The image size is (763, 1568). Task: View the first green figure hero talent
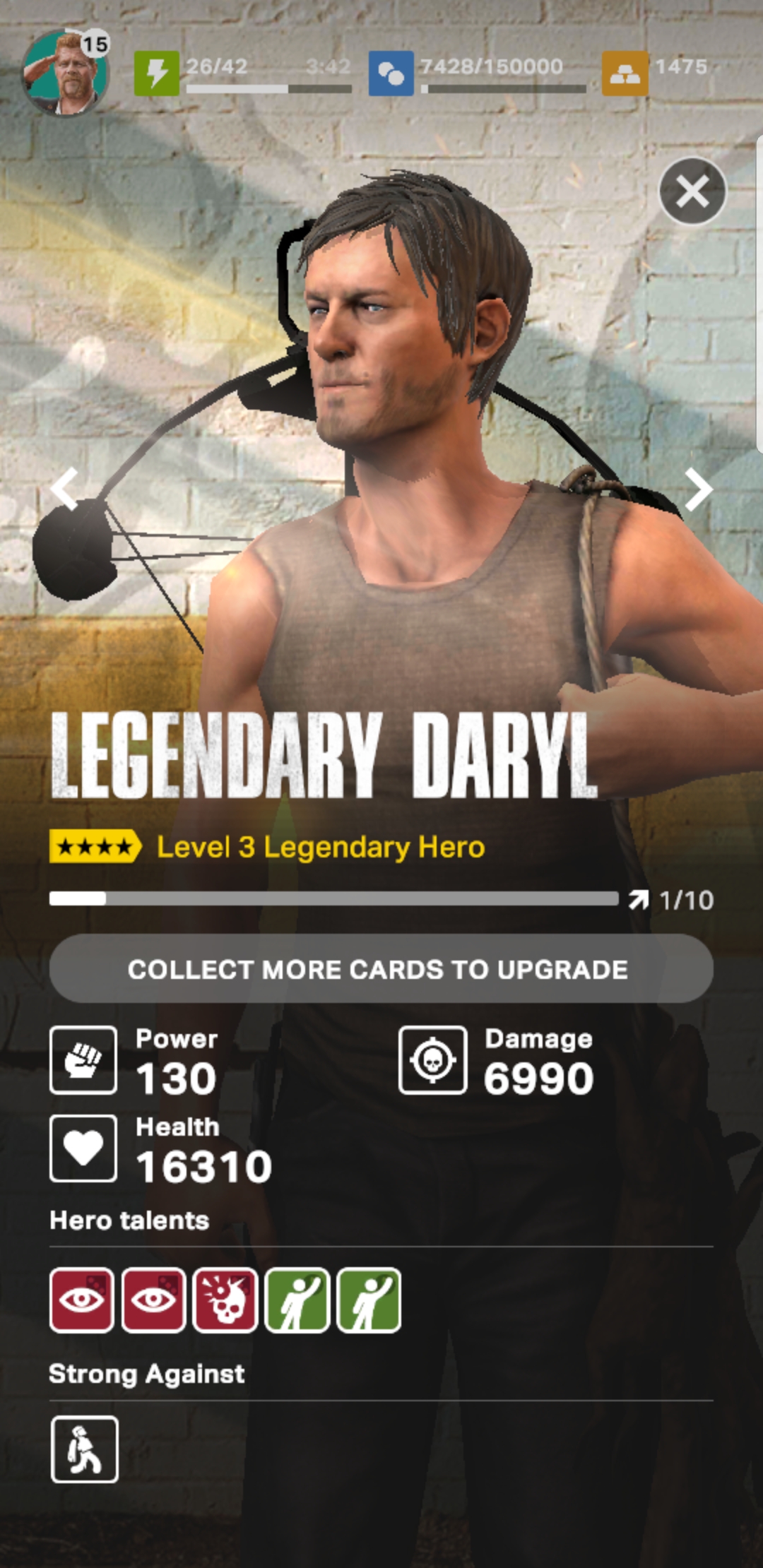pos(297,1300)
